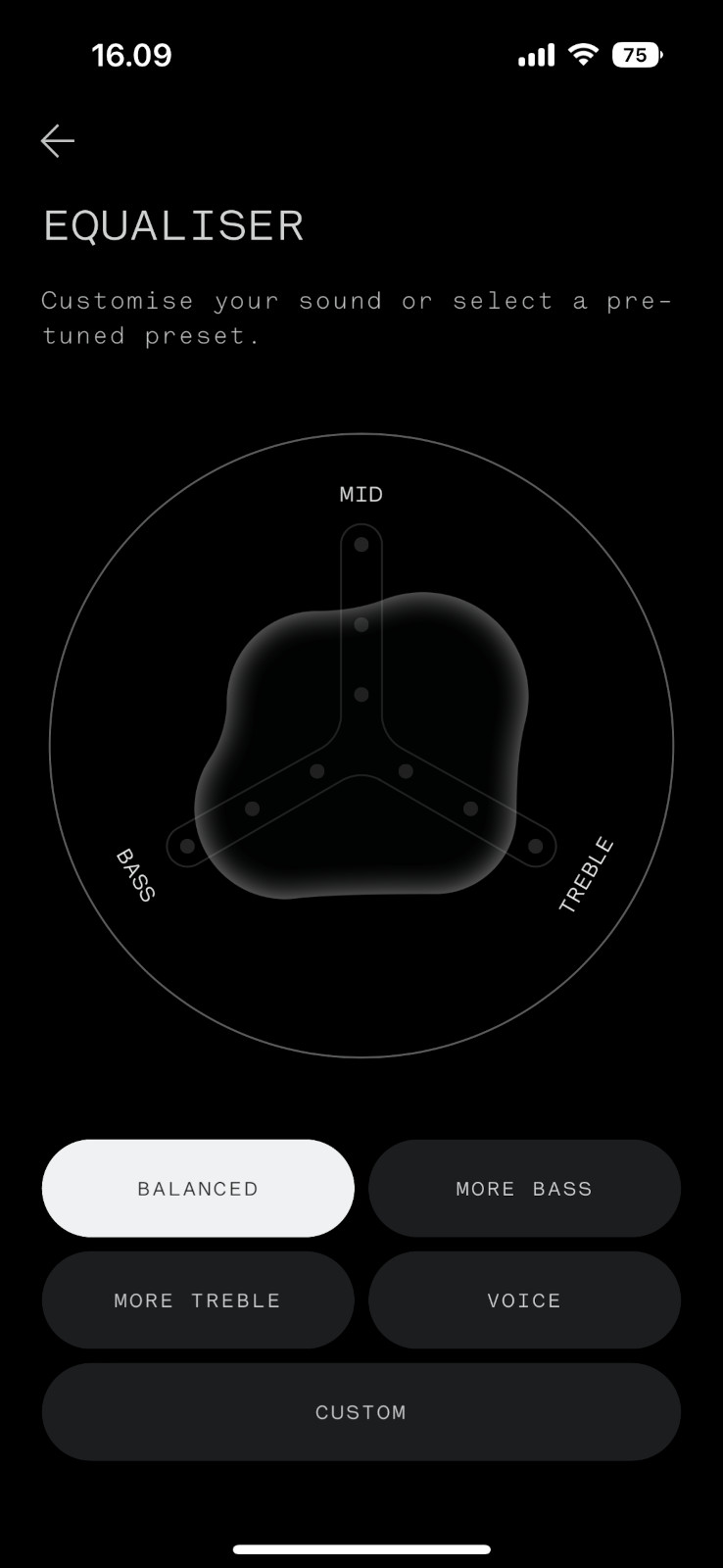The width and height of the screenshot is (723, 1568).
Task: Tap the outermost dot on the Treble axis
Action: pyautogui.click(x=536, y=846)
